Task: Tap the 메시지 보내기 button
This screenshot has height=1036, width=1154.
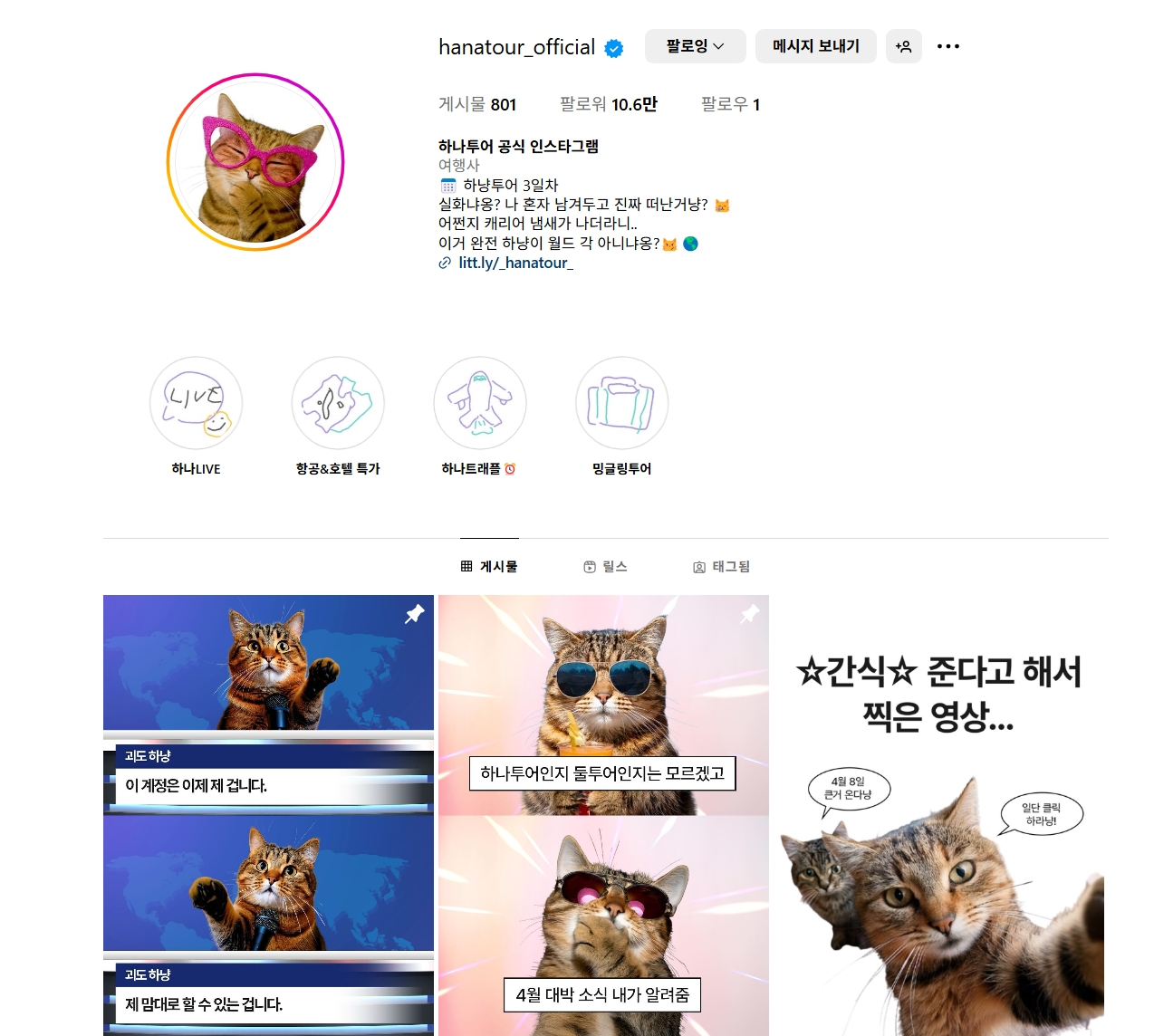Action: (815, 46)
